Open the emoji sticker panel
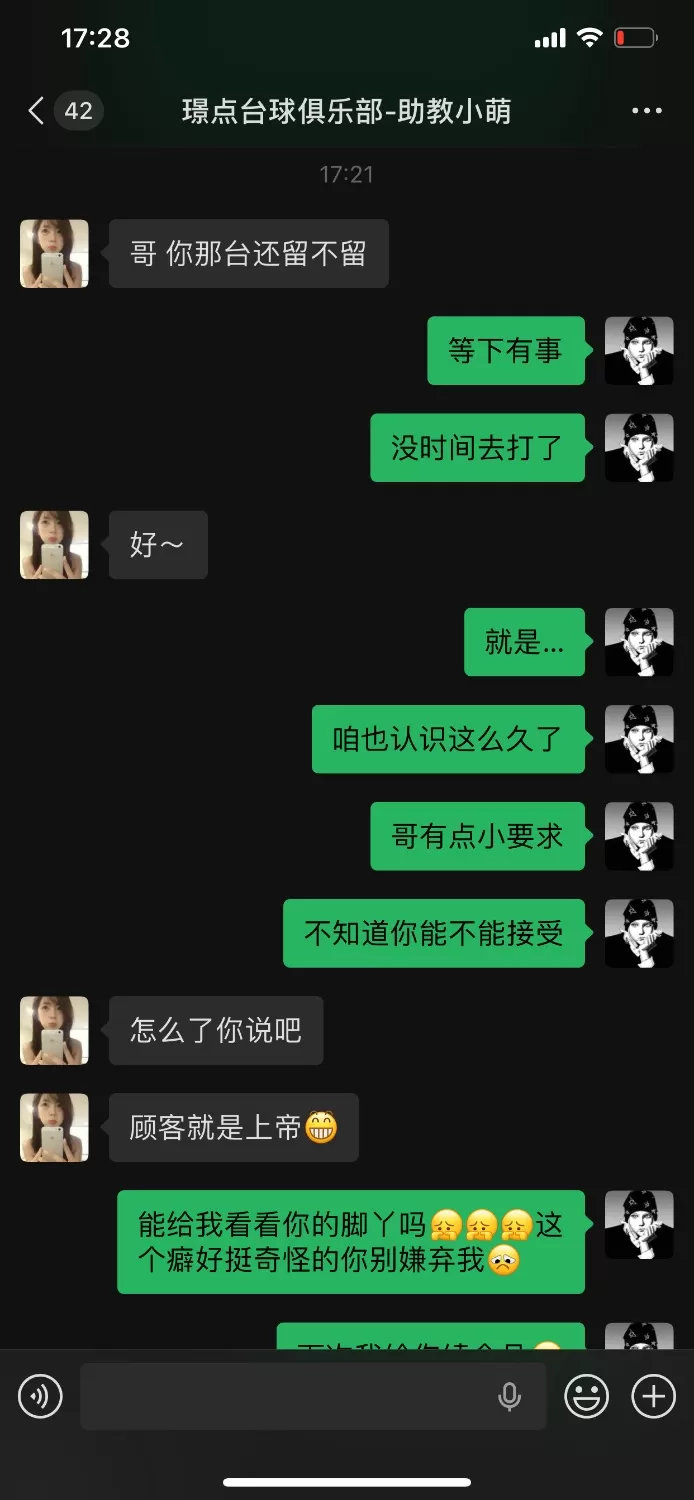Viewport: 694px width, 1500px height. coord(587,1396)
